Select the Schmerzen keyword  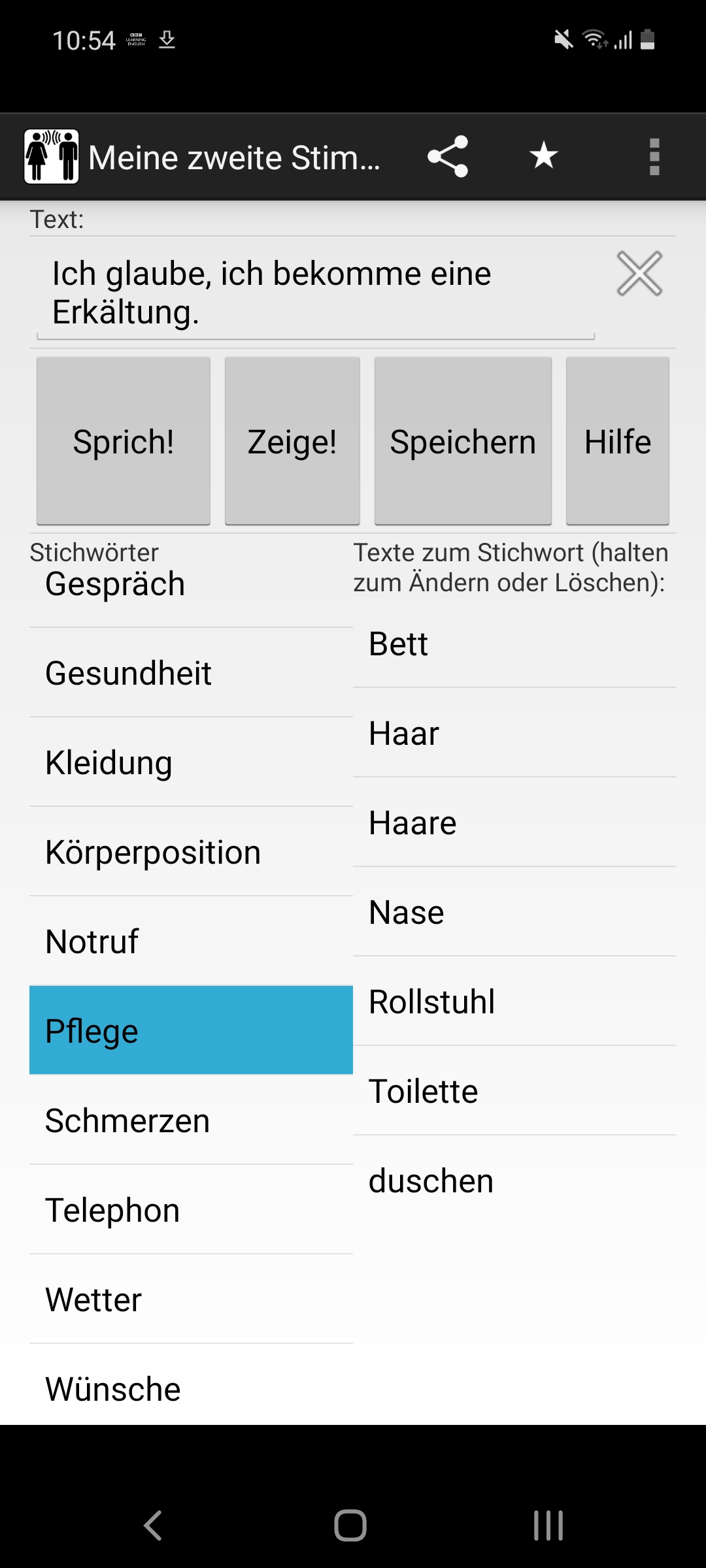[x=191, y=1120]
